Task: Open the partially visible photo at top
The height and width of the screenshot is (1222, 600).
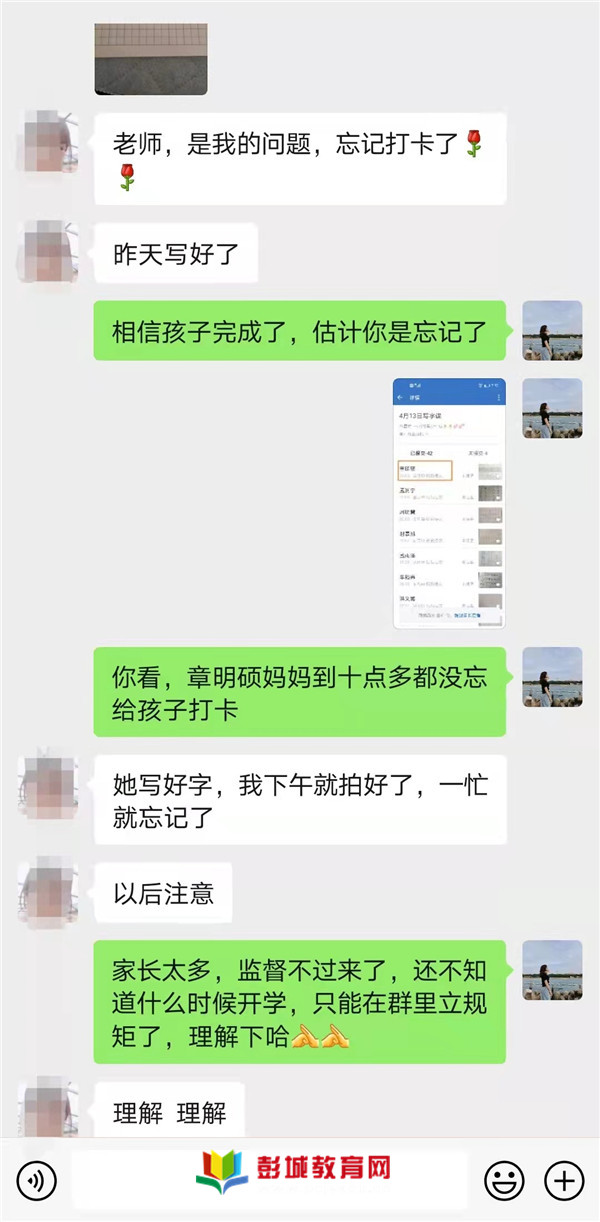Action: click(151, 59)
